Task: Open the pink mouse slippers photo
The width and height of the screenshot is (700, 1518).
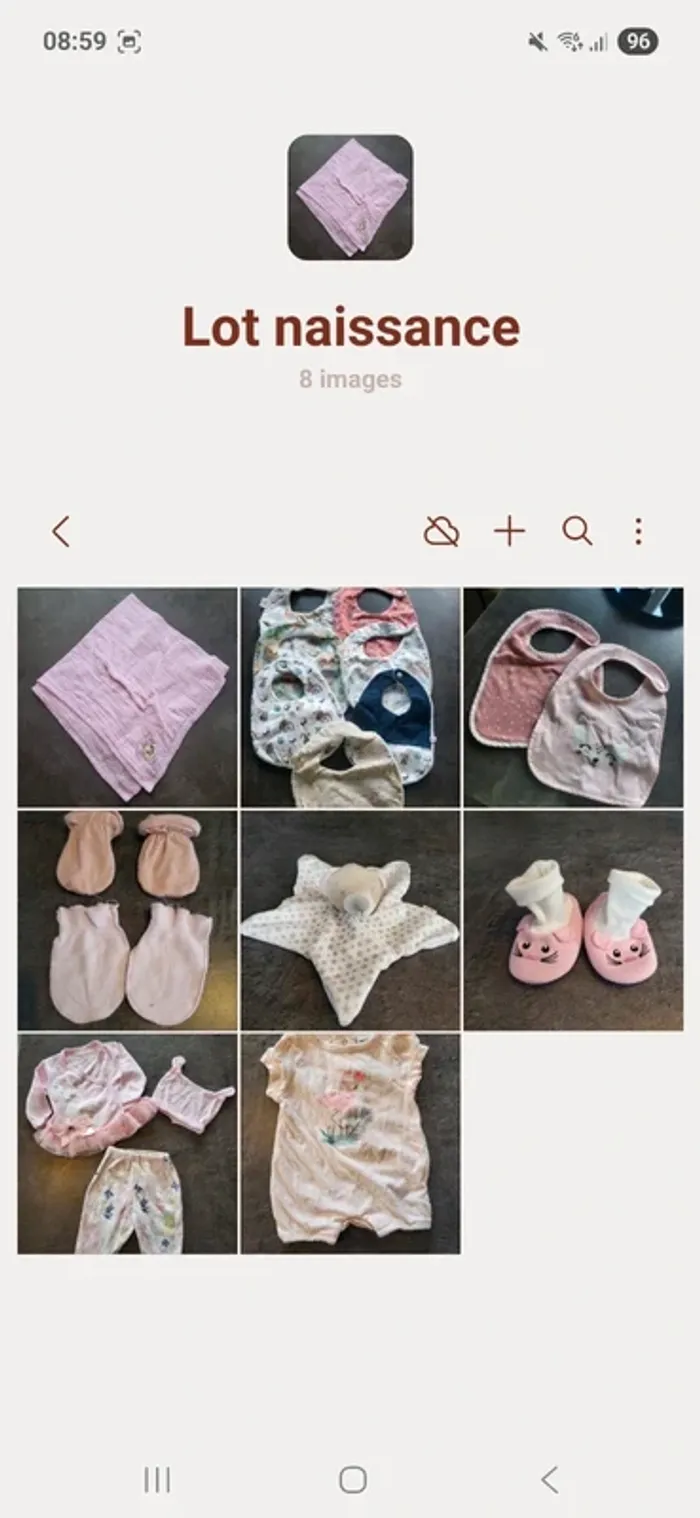Action: click(573, 920)
